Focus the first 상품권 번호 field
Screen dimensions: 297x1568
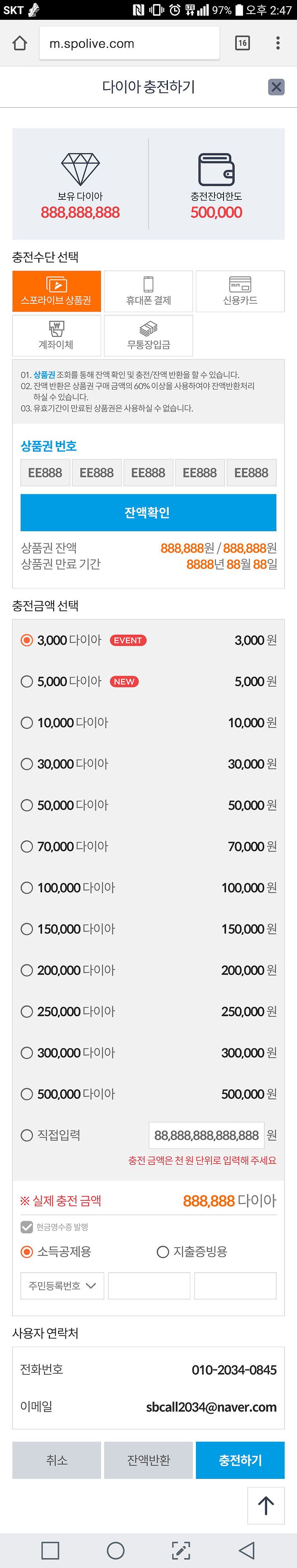click(x=45, y=472)
